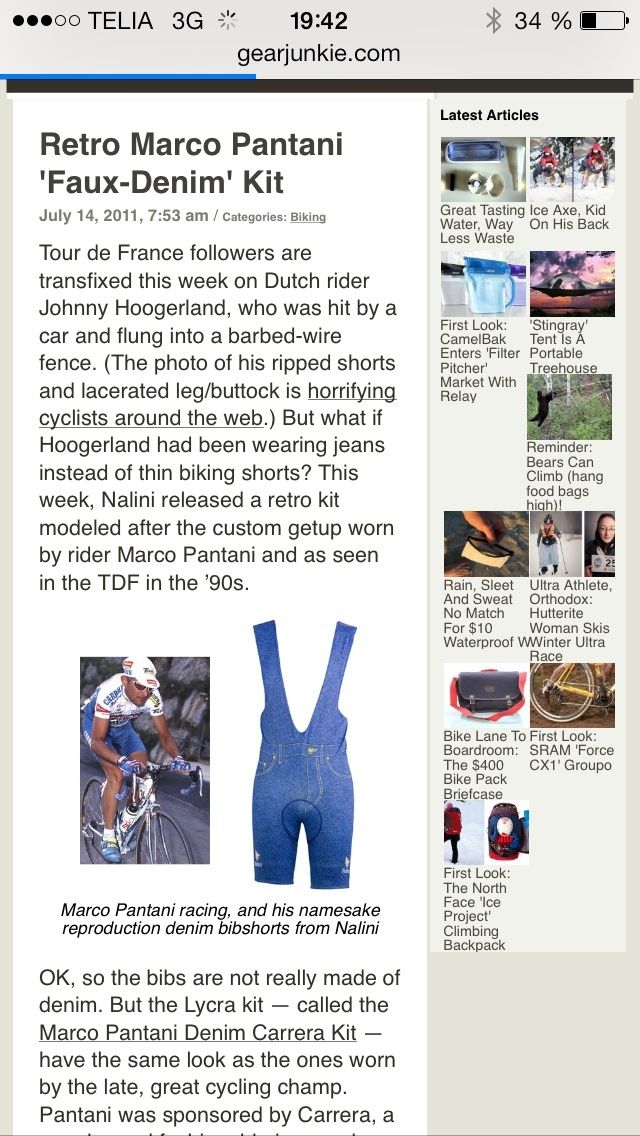
Task: Open 'Ice Axe, Kid On His Back' article
Action: 570,217
